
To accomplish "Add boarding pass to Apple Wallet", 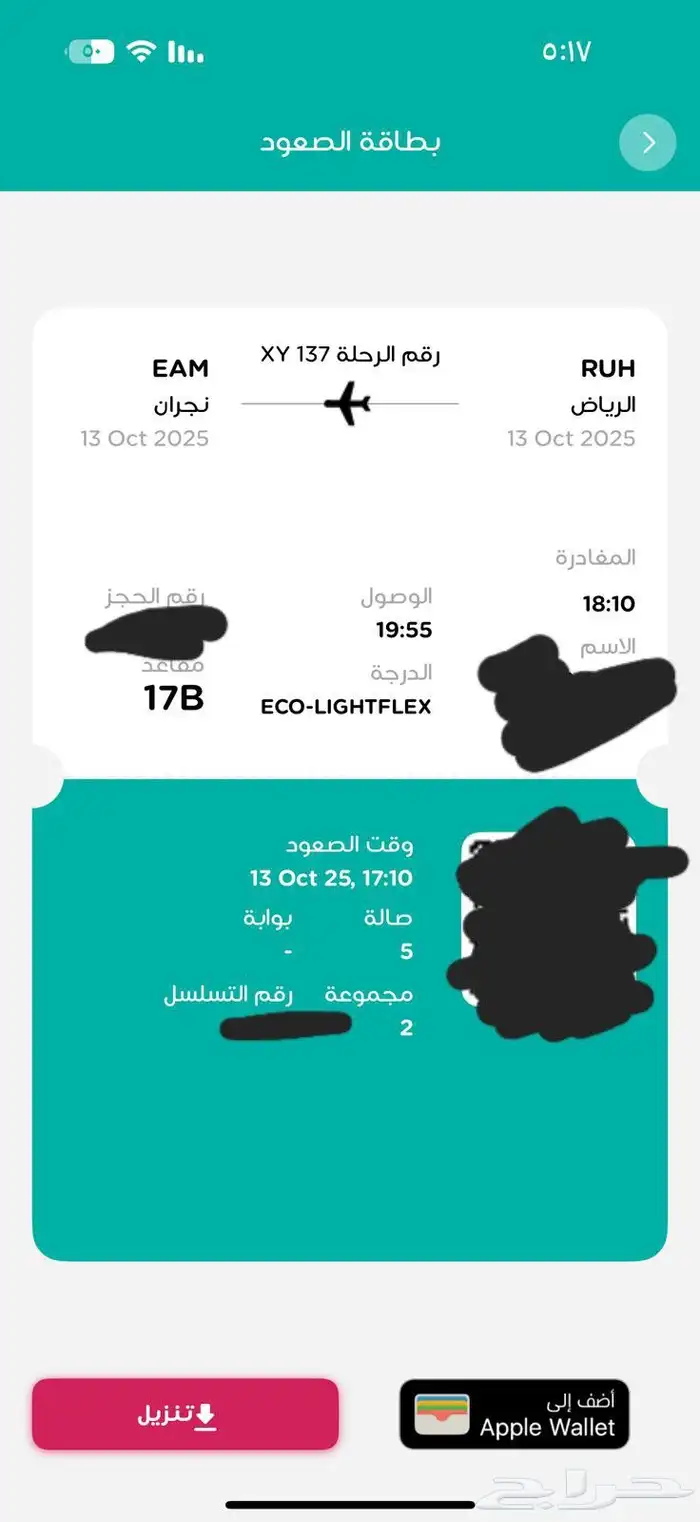I will click(x=514, y=1414).
